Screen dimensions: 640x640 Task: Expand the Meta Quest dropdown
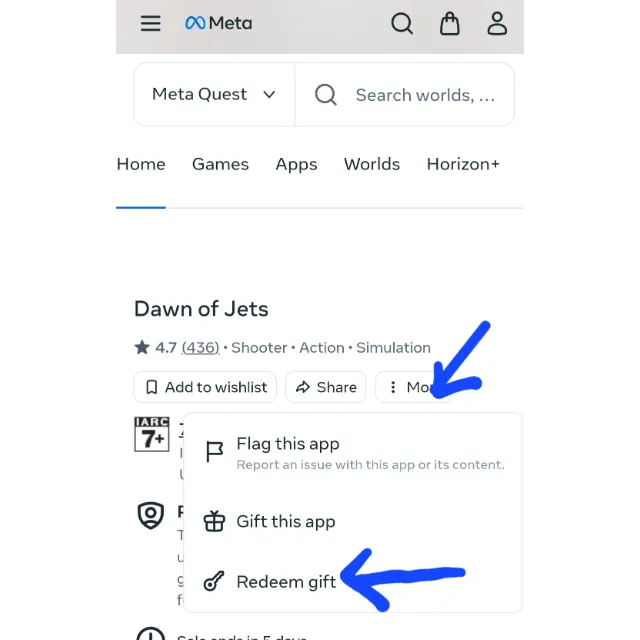coord(214,94)
